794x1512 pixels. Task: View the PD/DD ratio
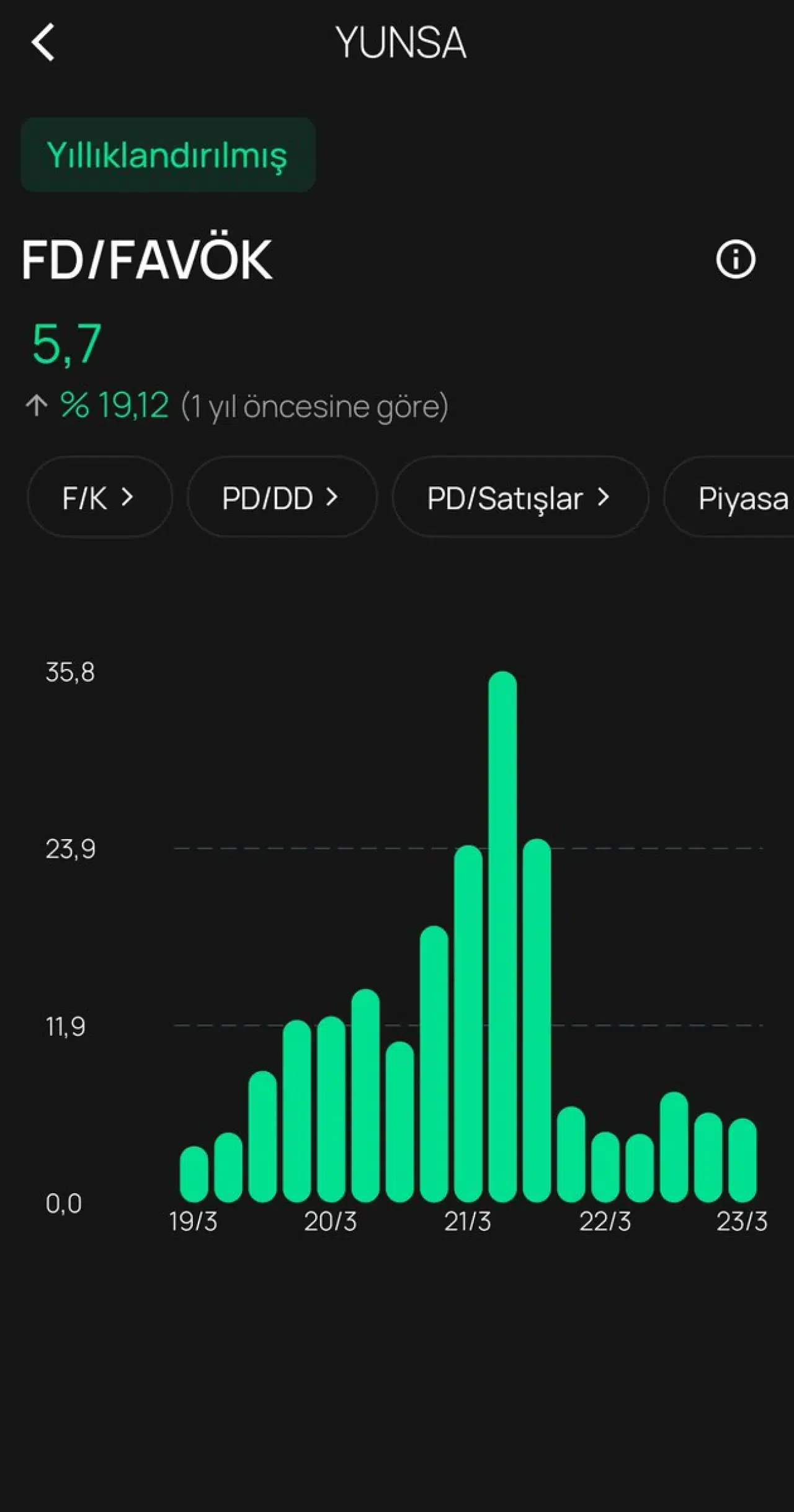click(x=282, y=497)
